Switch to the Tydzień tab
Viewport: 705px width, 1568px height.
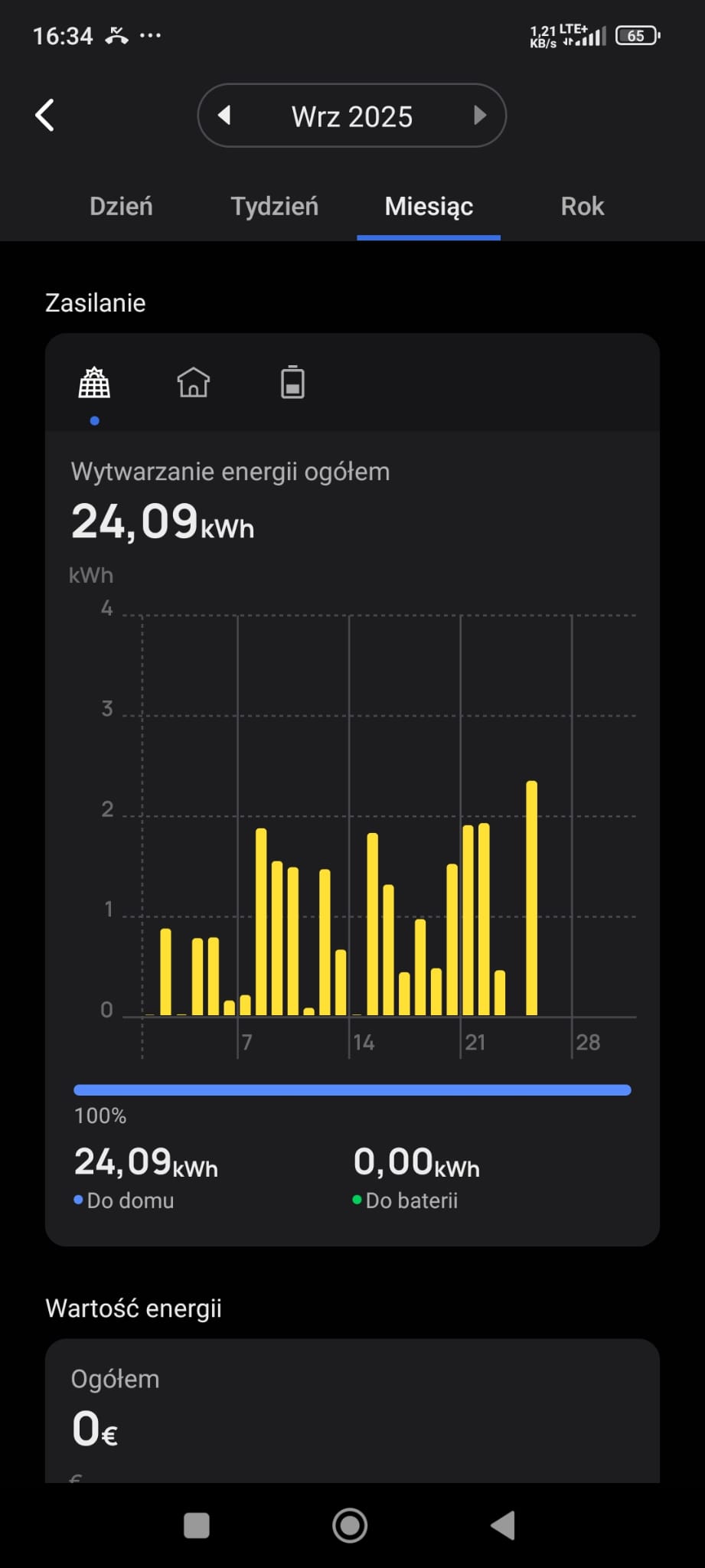[x=275, y=207]
